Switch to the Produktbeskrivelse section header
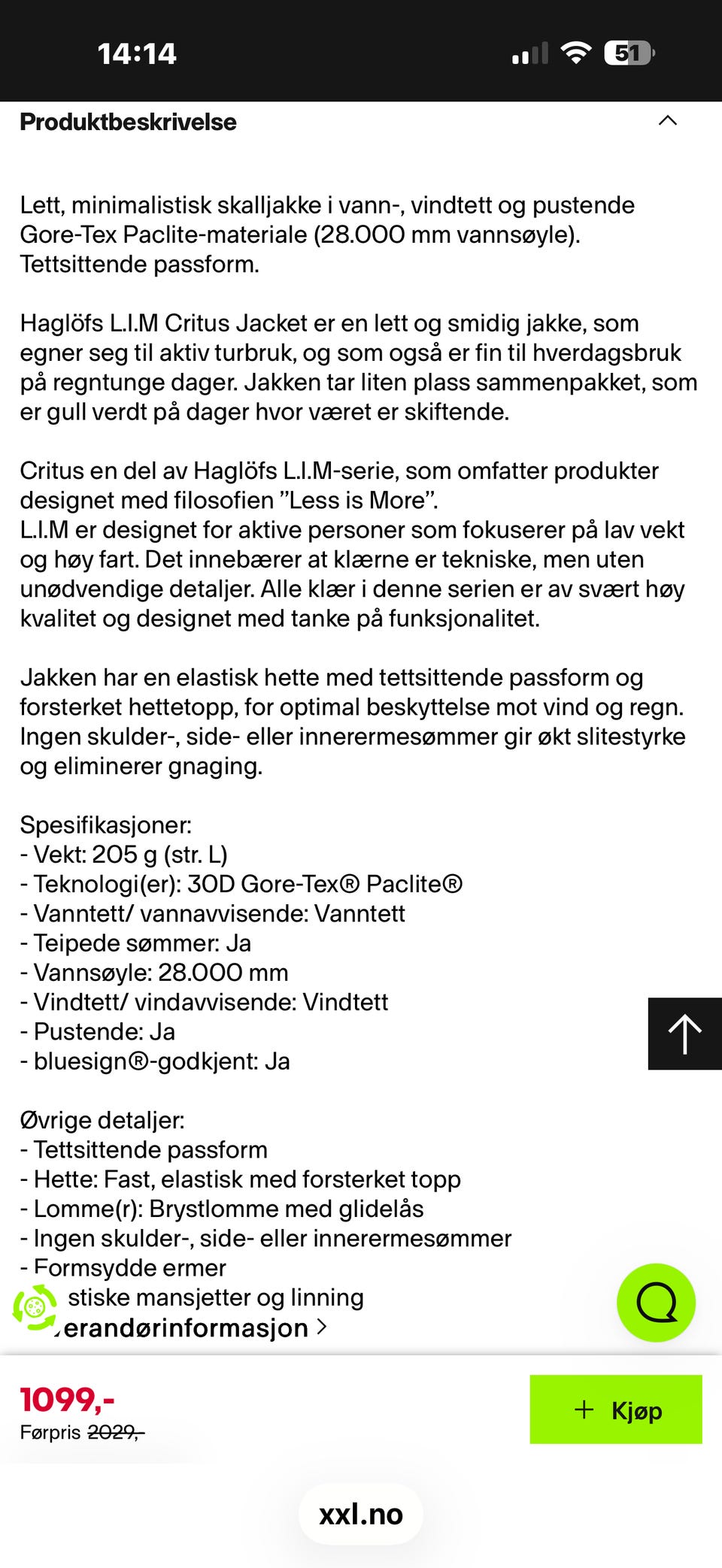The image size is (722, 1568). click(128, 122)
